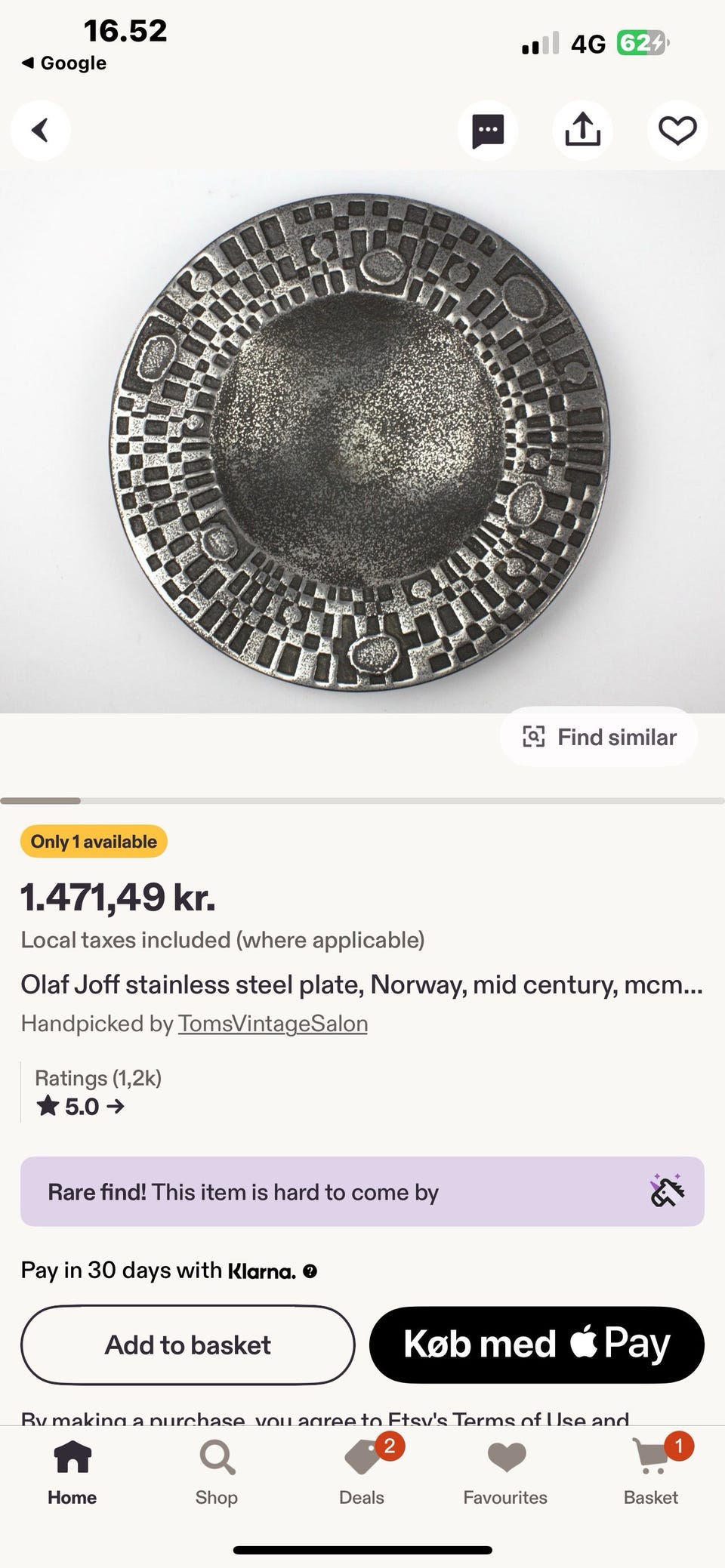The image size is (725, 1568).
Task: Open the product photo of the plate
Action: (x=362, y=438)
